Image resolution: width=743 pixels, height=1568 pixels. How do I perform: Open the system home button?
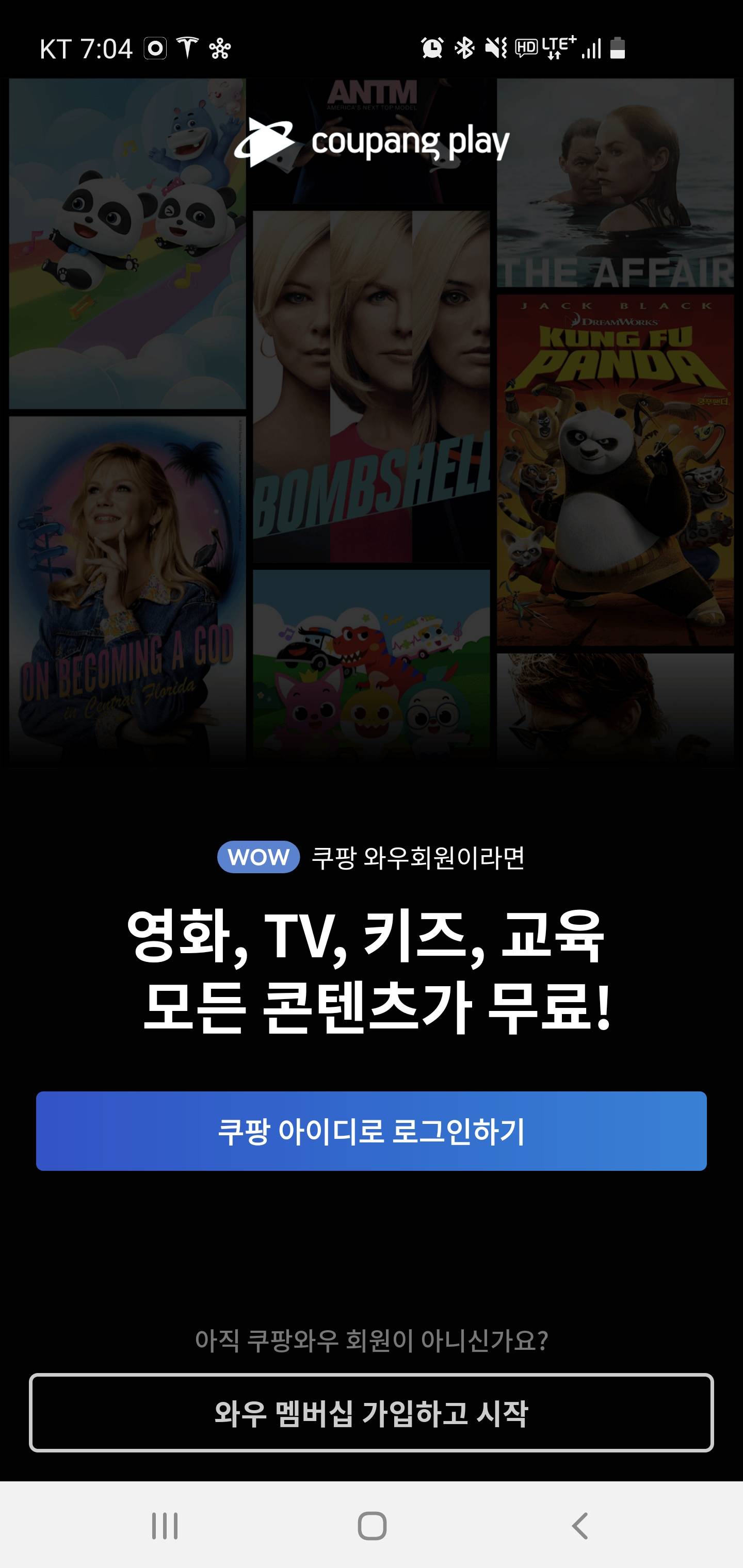tap(372, 1526)
